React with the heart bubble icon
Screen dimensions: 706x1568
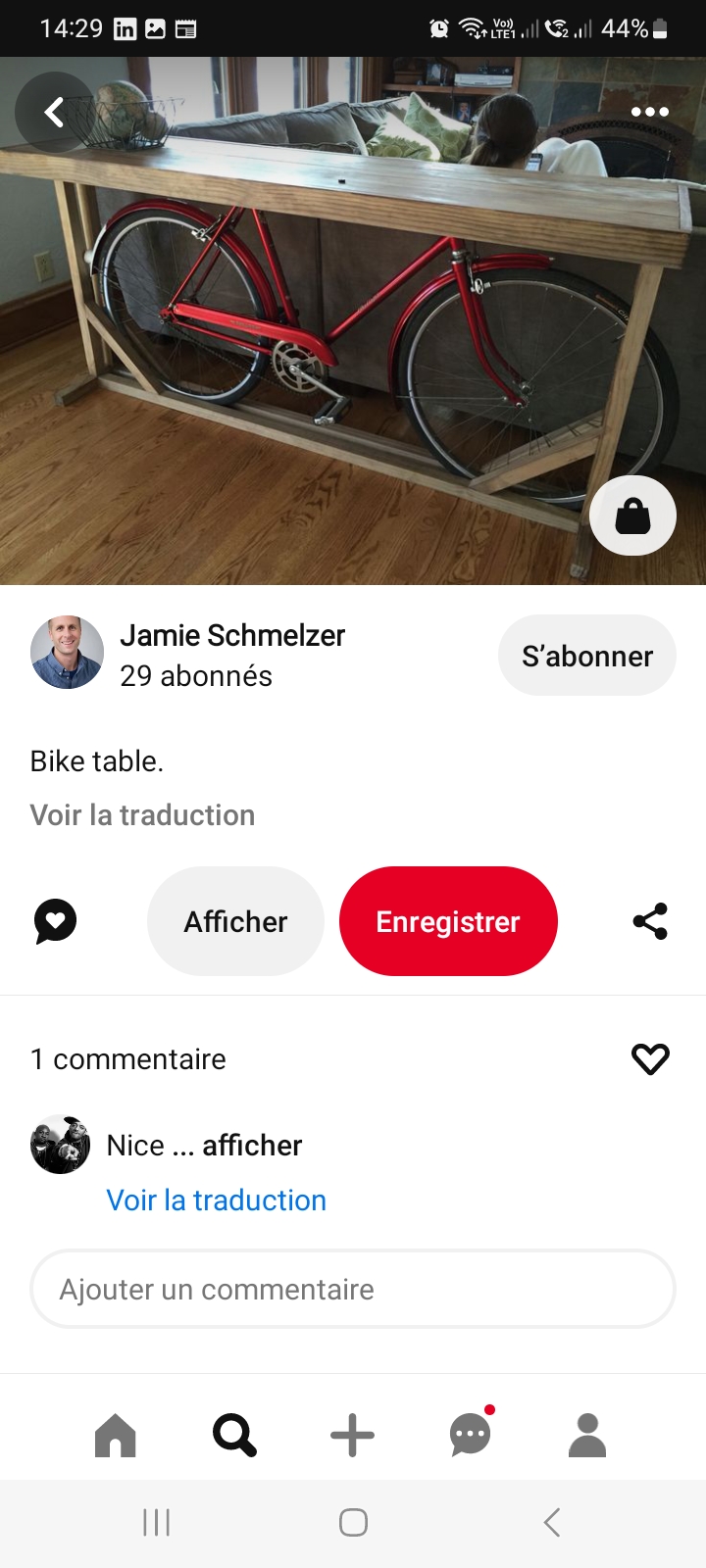pos(56,921)
